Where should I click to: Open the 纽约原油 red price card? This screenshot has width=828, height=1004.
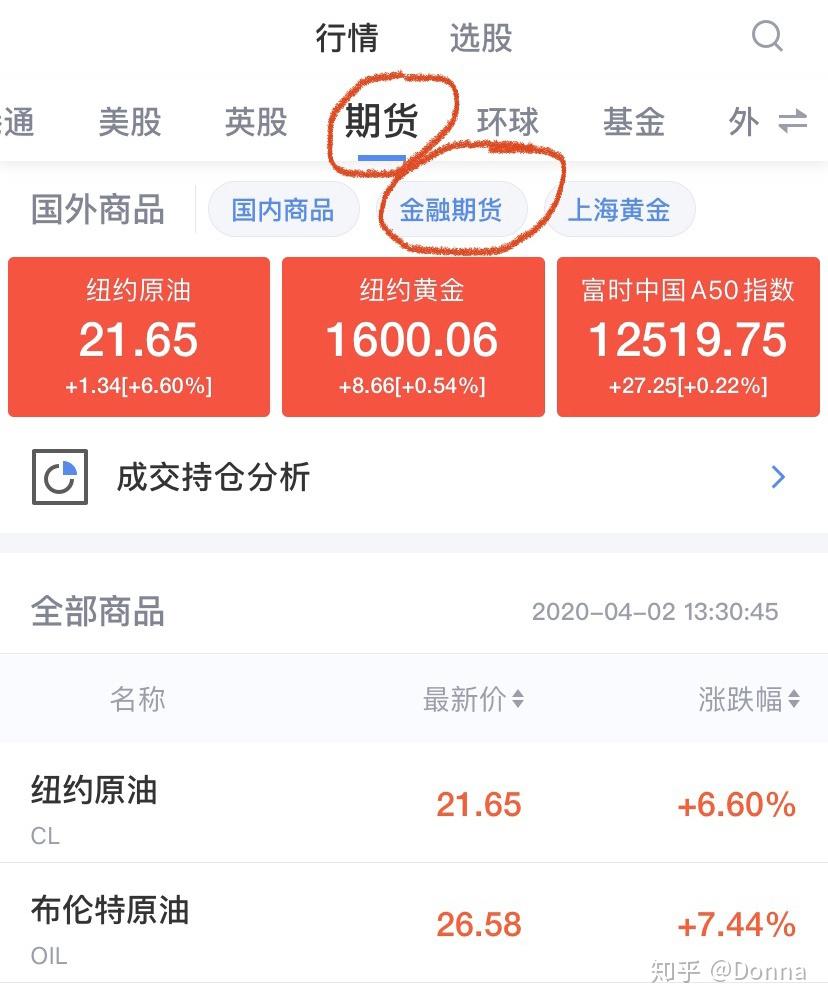138,336
